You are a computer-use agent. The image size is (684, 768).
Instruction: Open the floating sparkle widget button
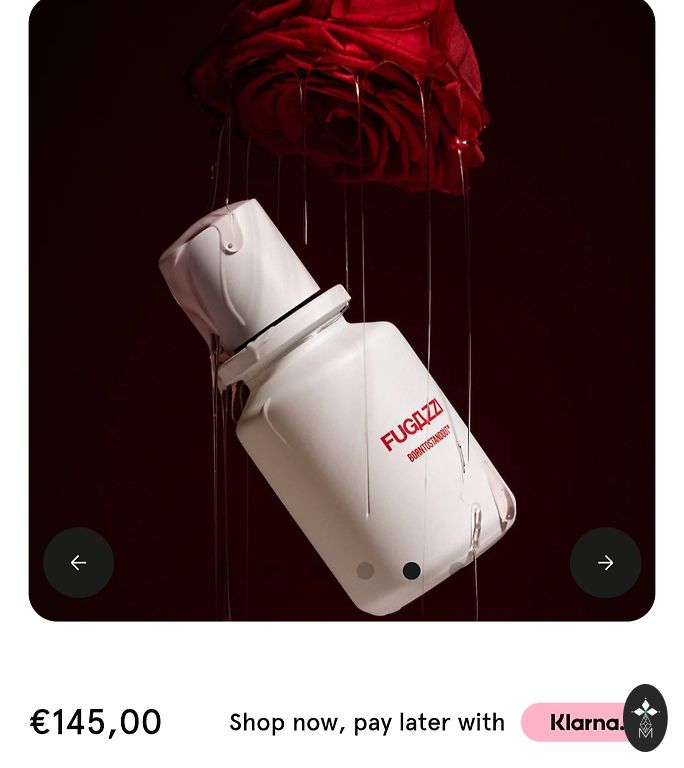point(645,717)
